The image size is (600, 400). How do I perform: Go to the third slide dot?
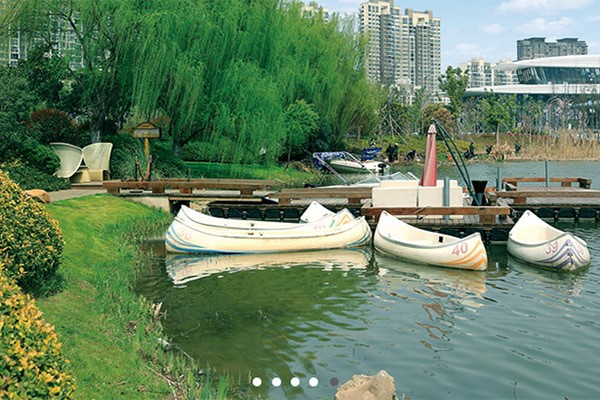tap(295, 381)
